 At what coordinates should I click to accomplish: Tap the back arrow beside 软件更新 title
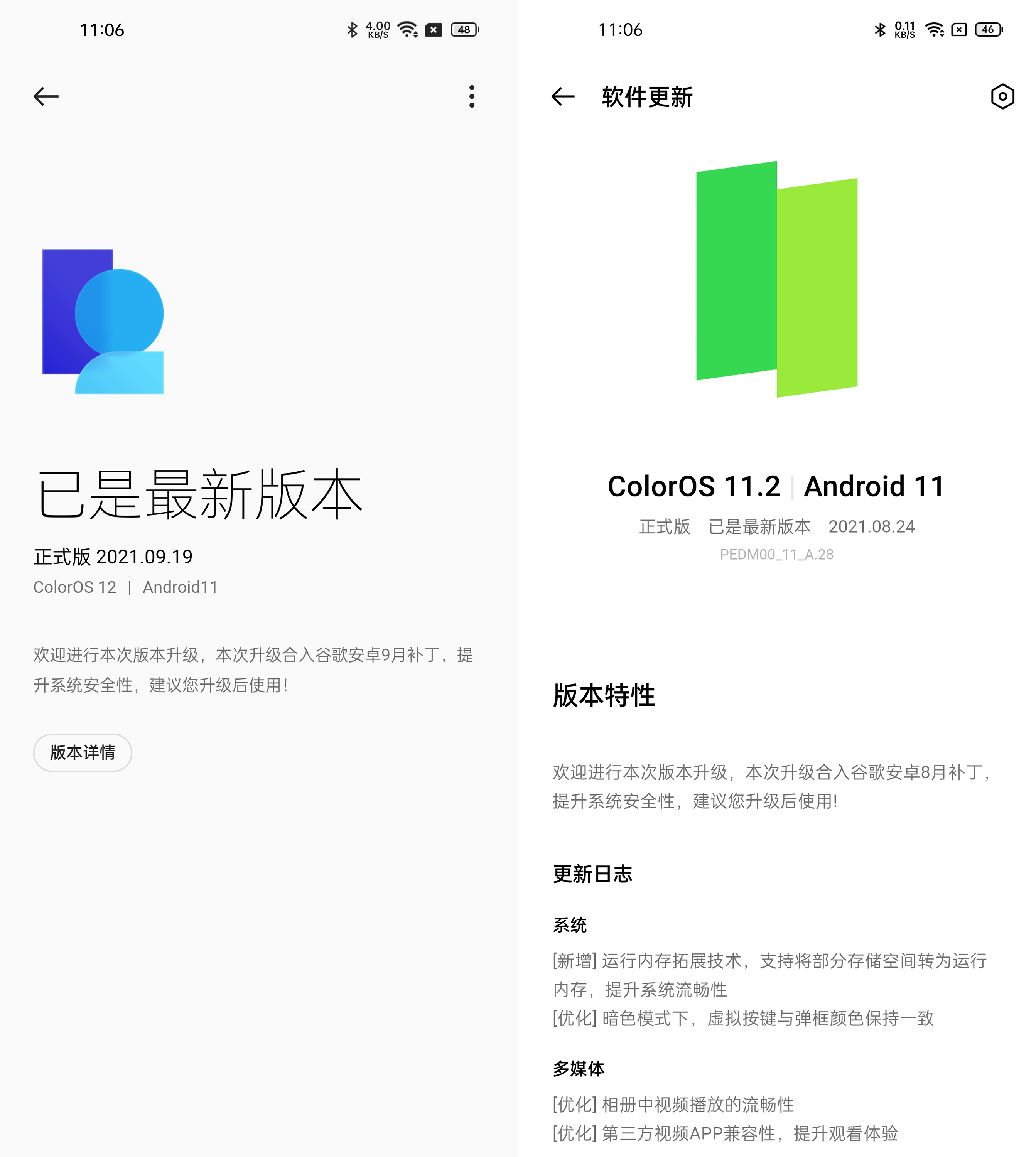point(563,97)
